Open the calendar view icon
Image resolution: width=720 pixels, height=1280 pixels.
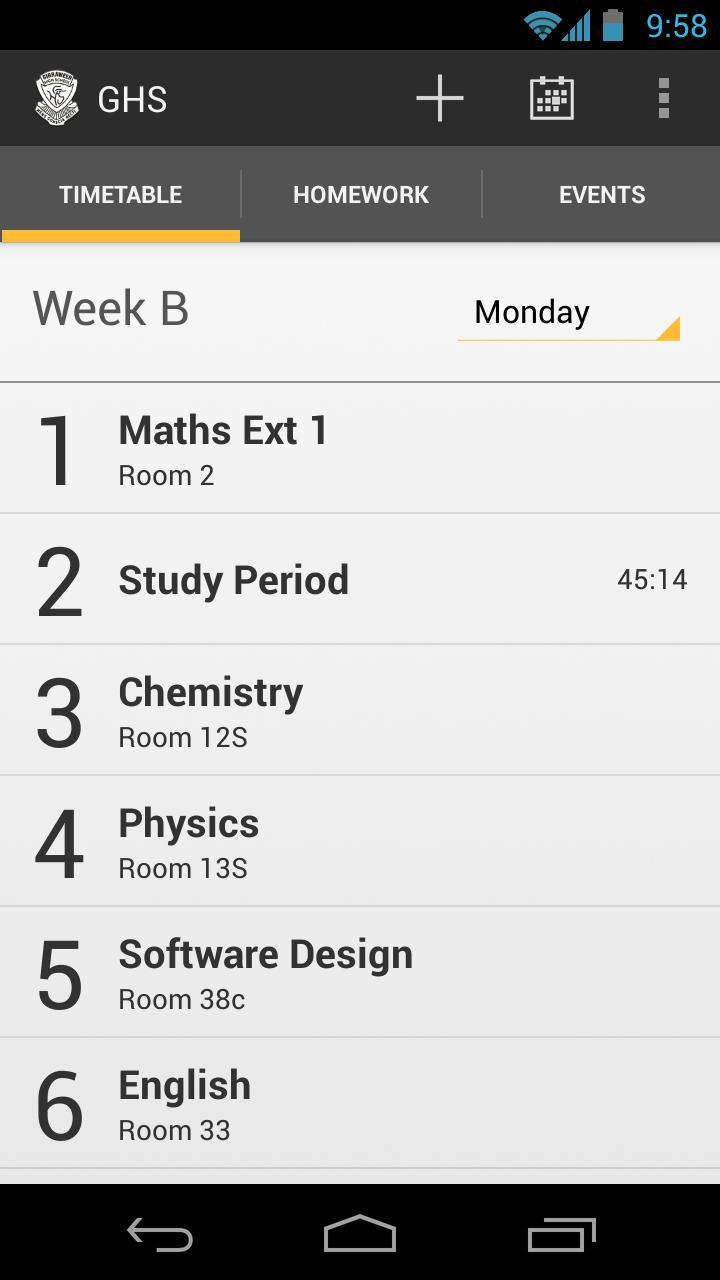(x=551, y=99)
